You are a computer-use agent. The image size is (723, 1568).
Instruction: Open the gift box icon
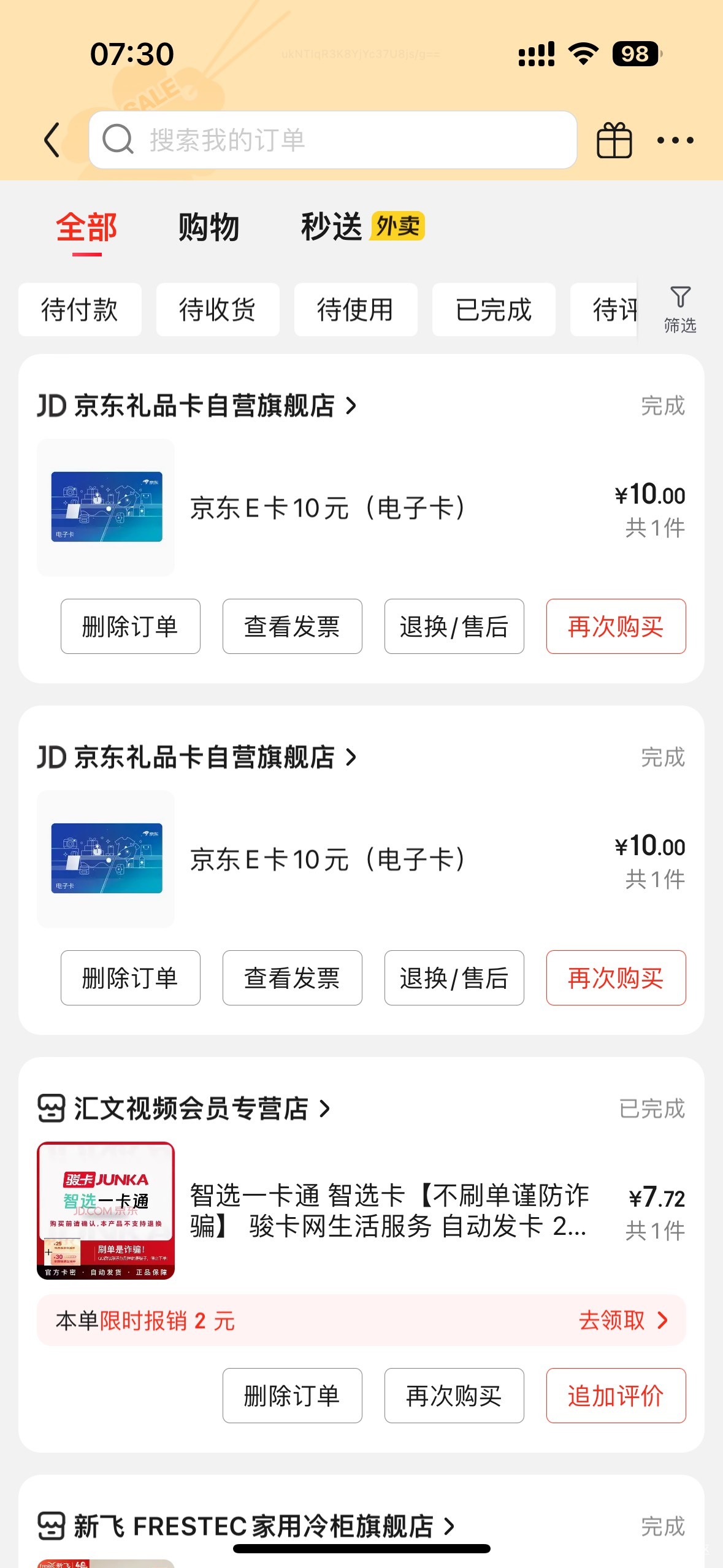(x=614, y=140)
